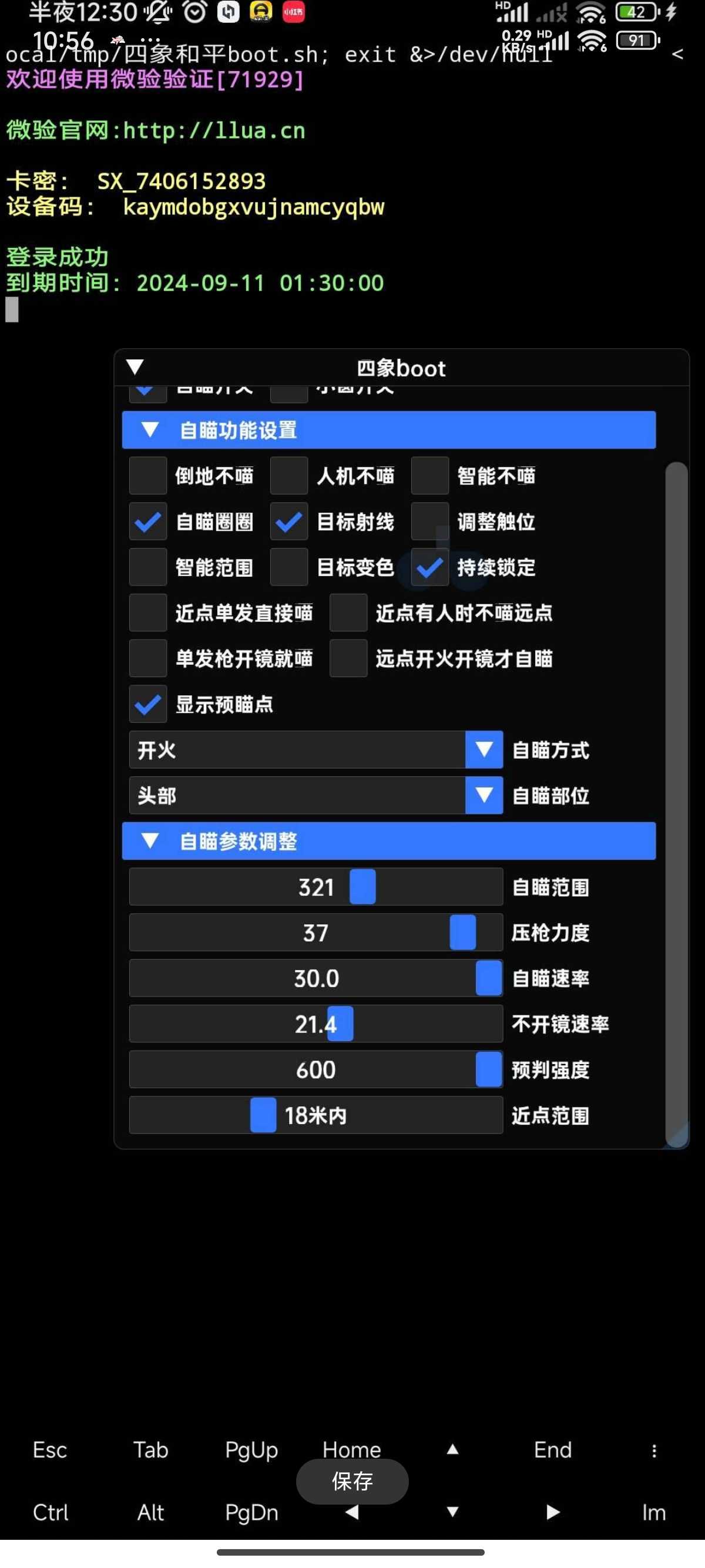Open the 自瞄部位 dropdown showing 头部
The height and width of the screenshot is (1568, 705).
484,795
